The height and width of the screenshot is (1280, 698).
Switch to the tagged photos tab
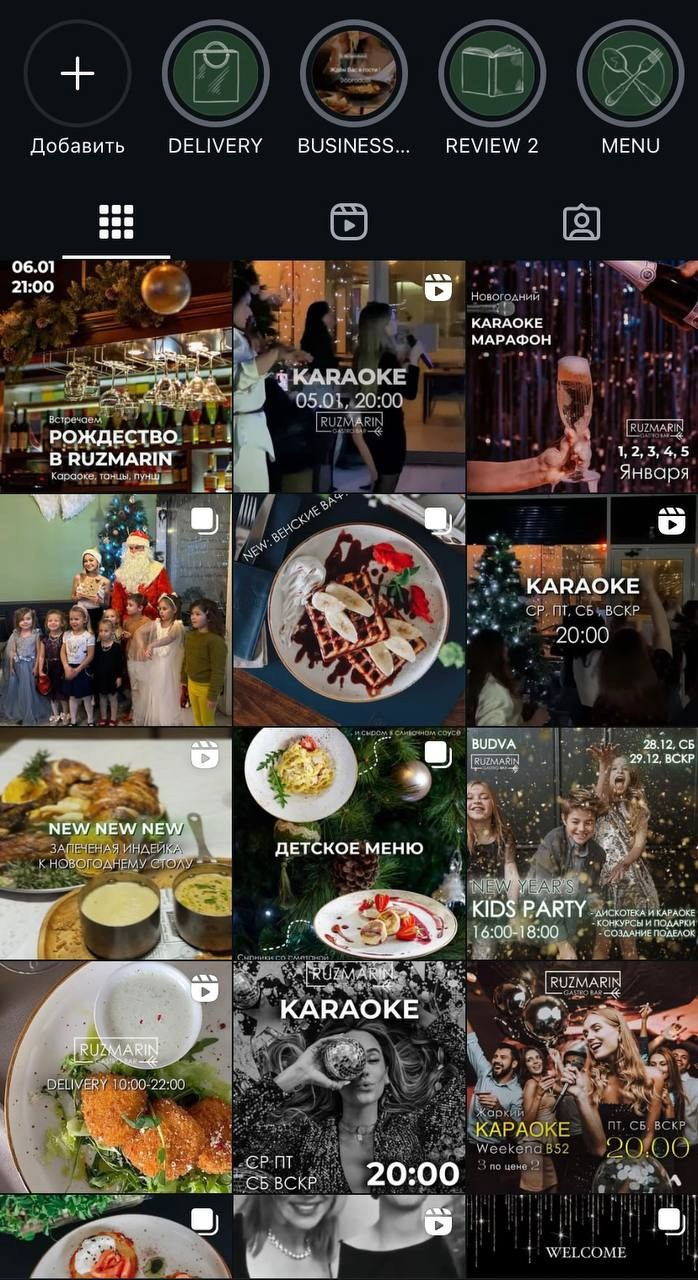pyautogui.click(x=581, y=222)
